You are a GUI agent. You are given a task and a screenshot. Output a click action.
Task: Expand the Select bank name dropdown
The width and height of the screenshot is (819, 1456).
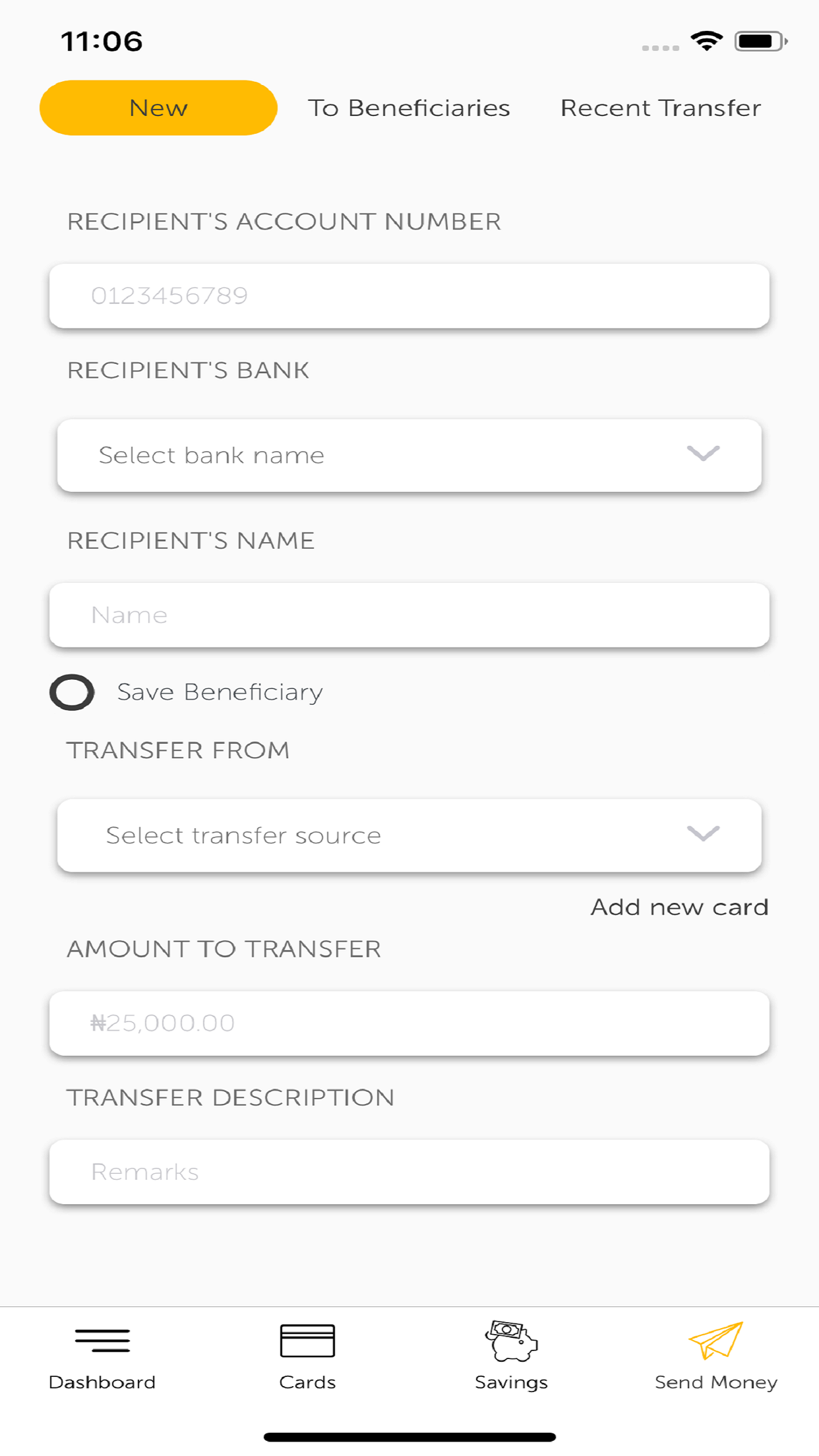[x=409, y=455]
